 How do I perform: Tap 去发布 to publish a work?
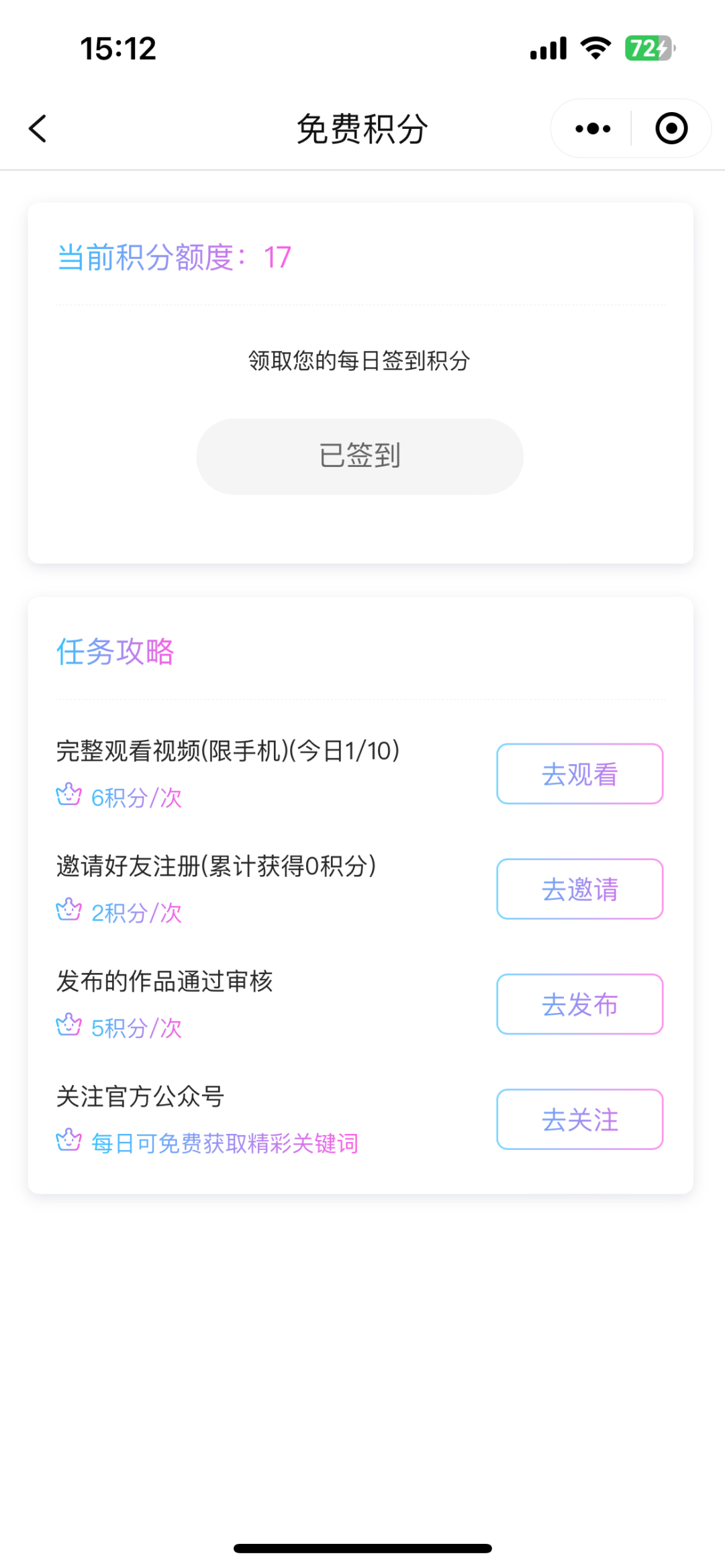[x=580, y=1004]
